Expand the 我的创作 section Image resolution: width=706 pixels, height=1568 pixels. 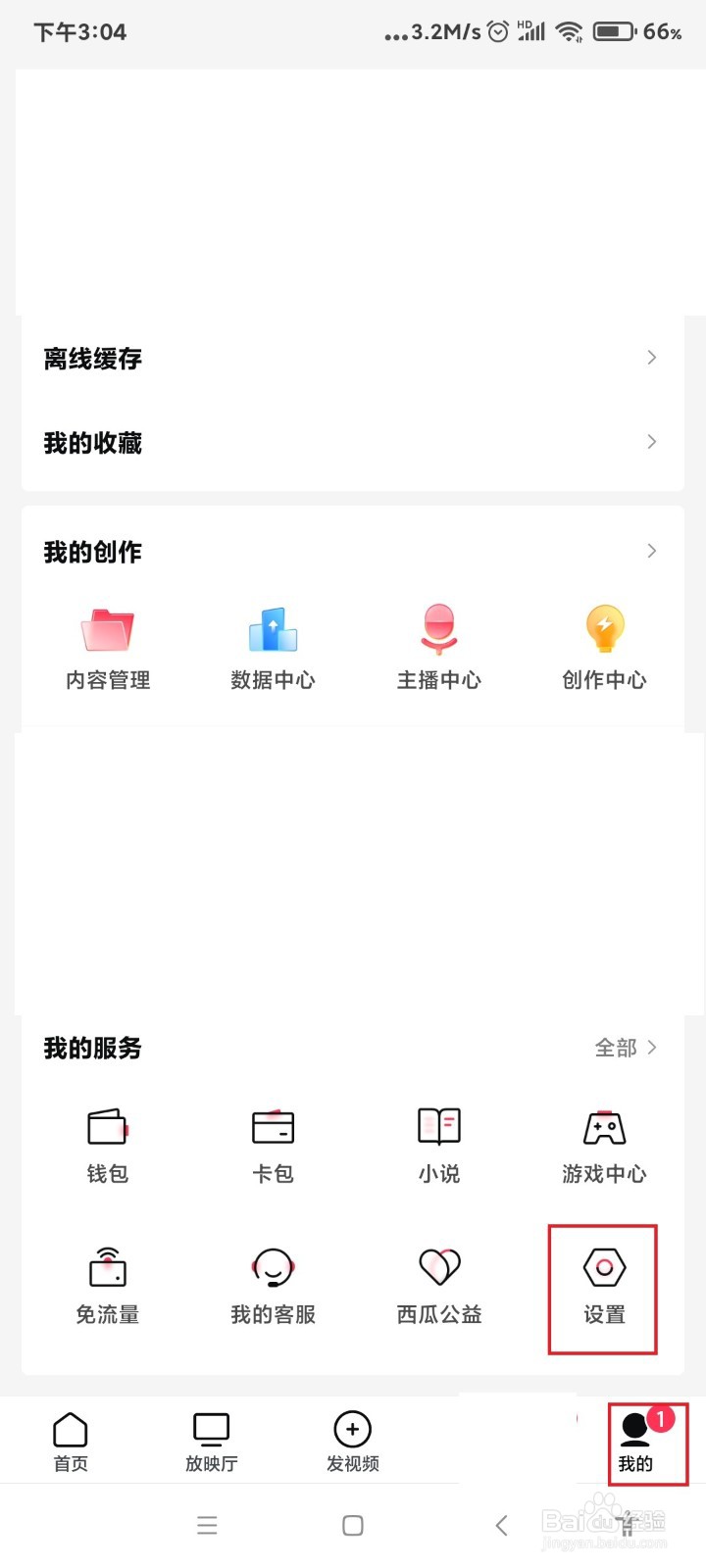click(x=352, y=552)
